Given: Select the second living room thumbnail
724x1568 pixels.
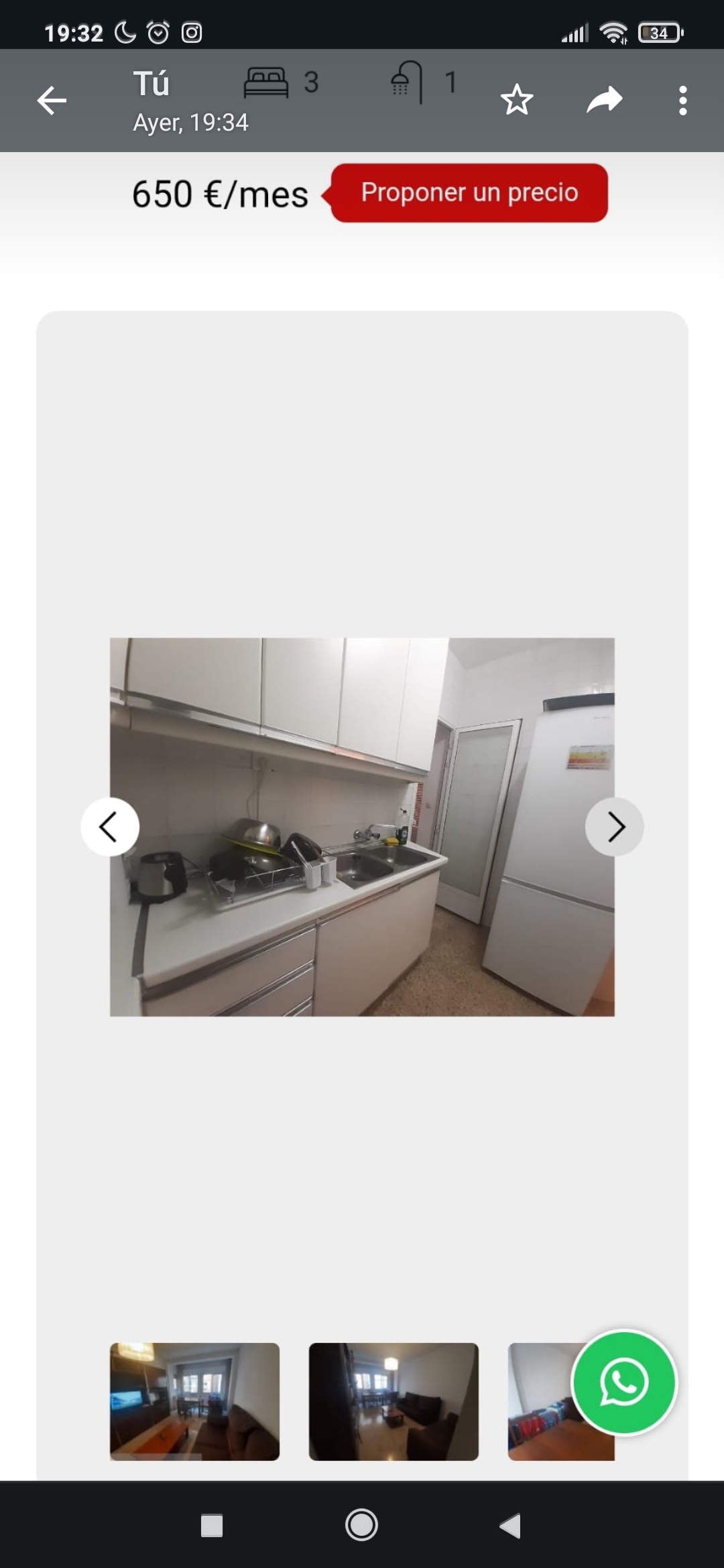Looking at the screenshot, I should click(394, 1401).
